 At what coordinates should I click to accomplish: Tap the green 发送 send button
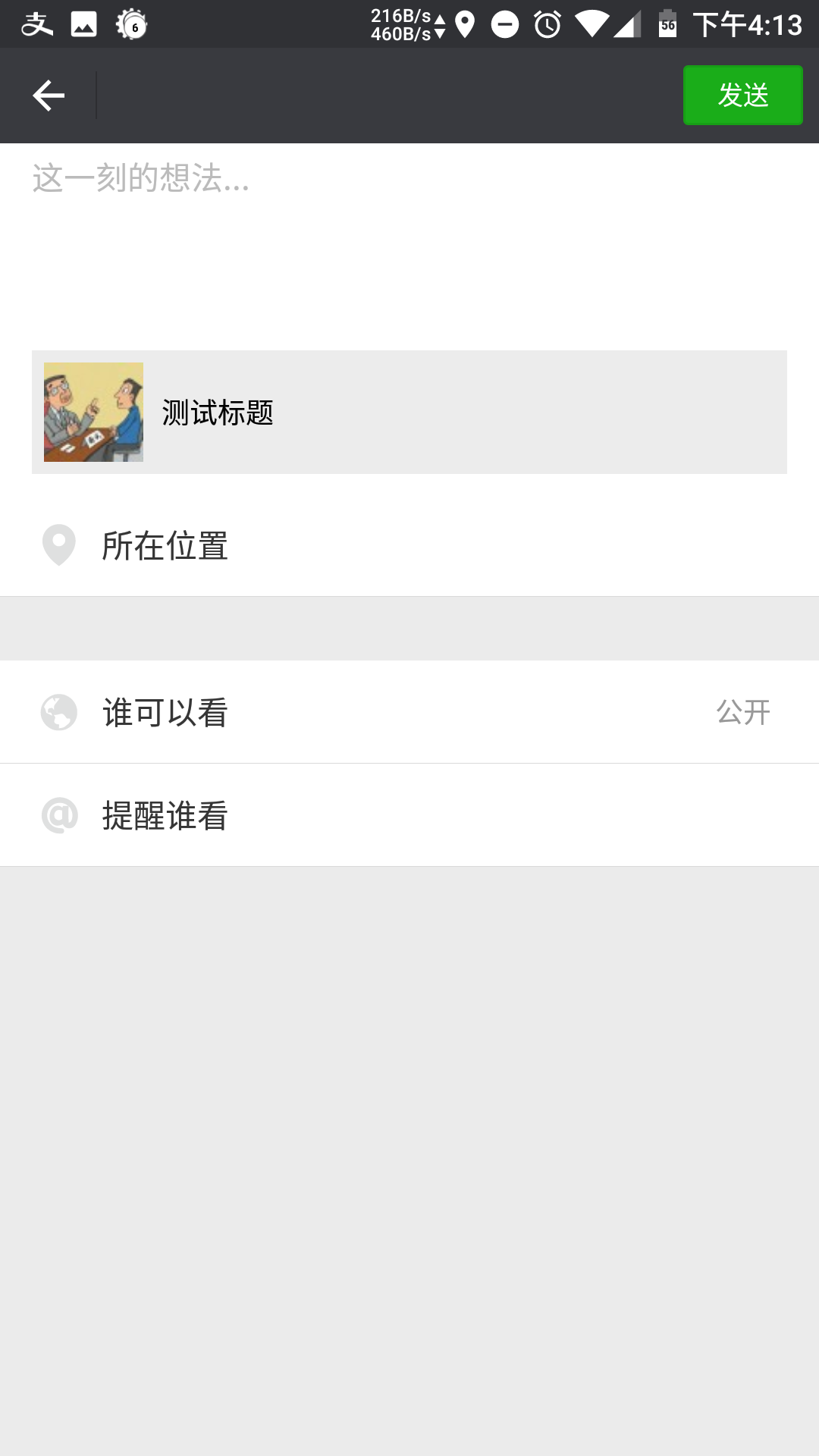pos(742,96)
